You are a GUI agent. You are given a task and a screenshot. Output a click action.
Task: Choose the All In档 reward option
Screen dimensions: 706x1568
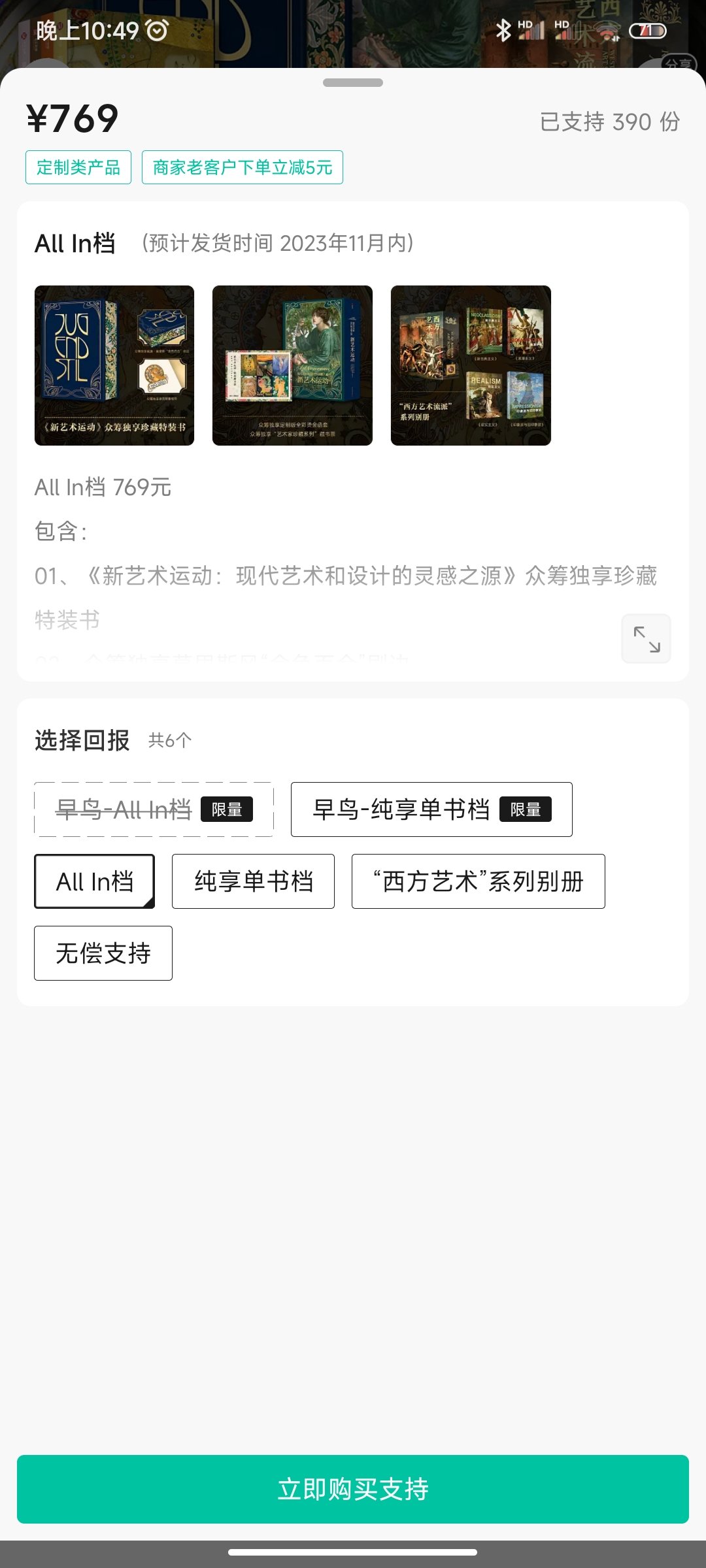tap(95, 881)
